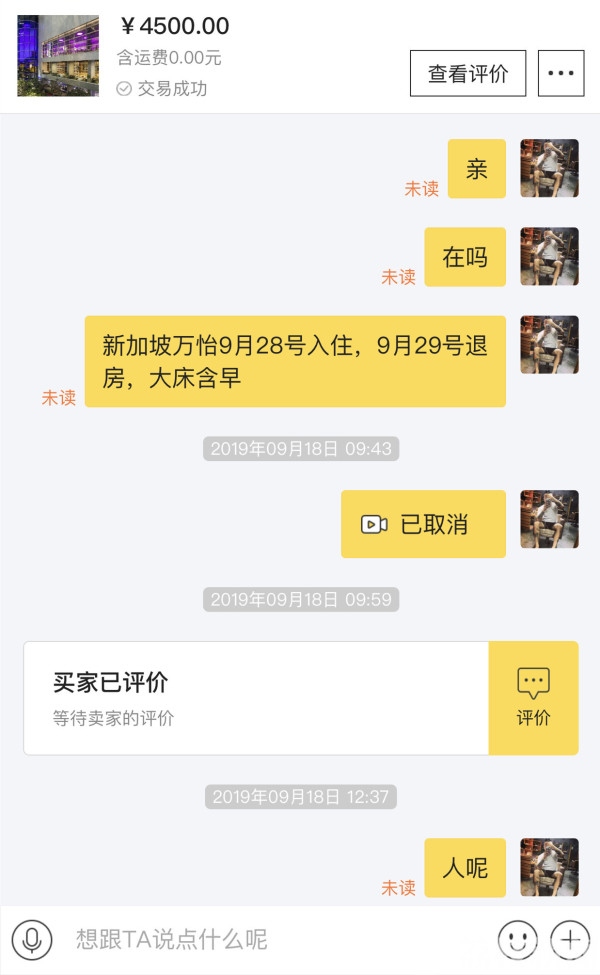Open the plus attachment menu
Viewport: 600px width, 975px height.
click(570, 940)
